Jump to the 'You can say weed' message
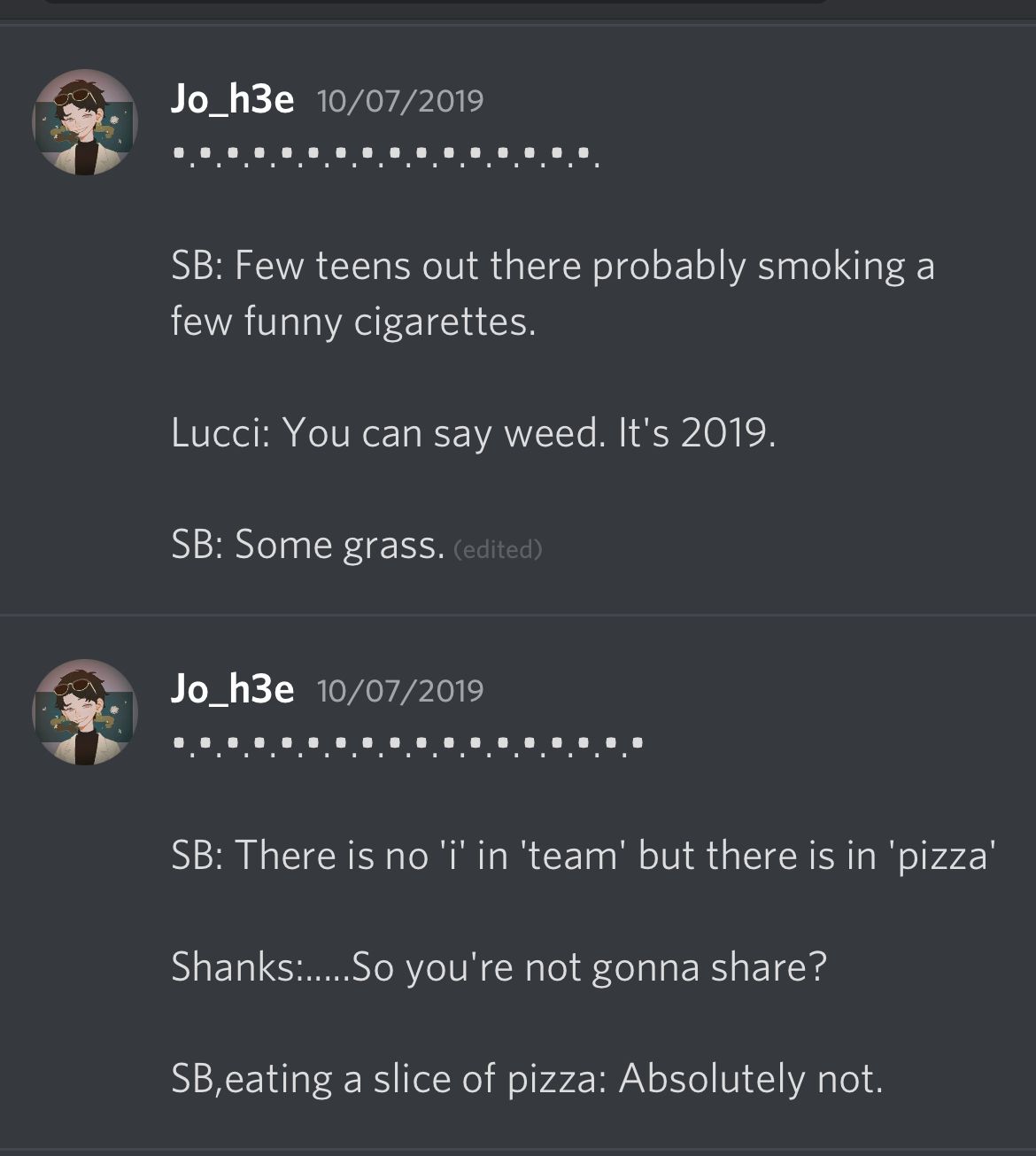Image resolution: width=1036 pixels, height=1156 pixels. pyautogui.click(x=473, y=433)
